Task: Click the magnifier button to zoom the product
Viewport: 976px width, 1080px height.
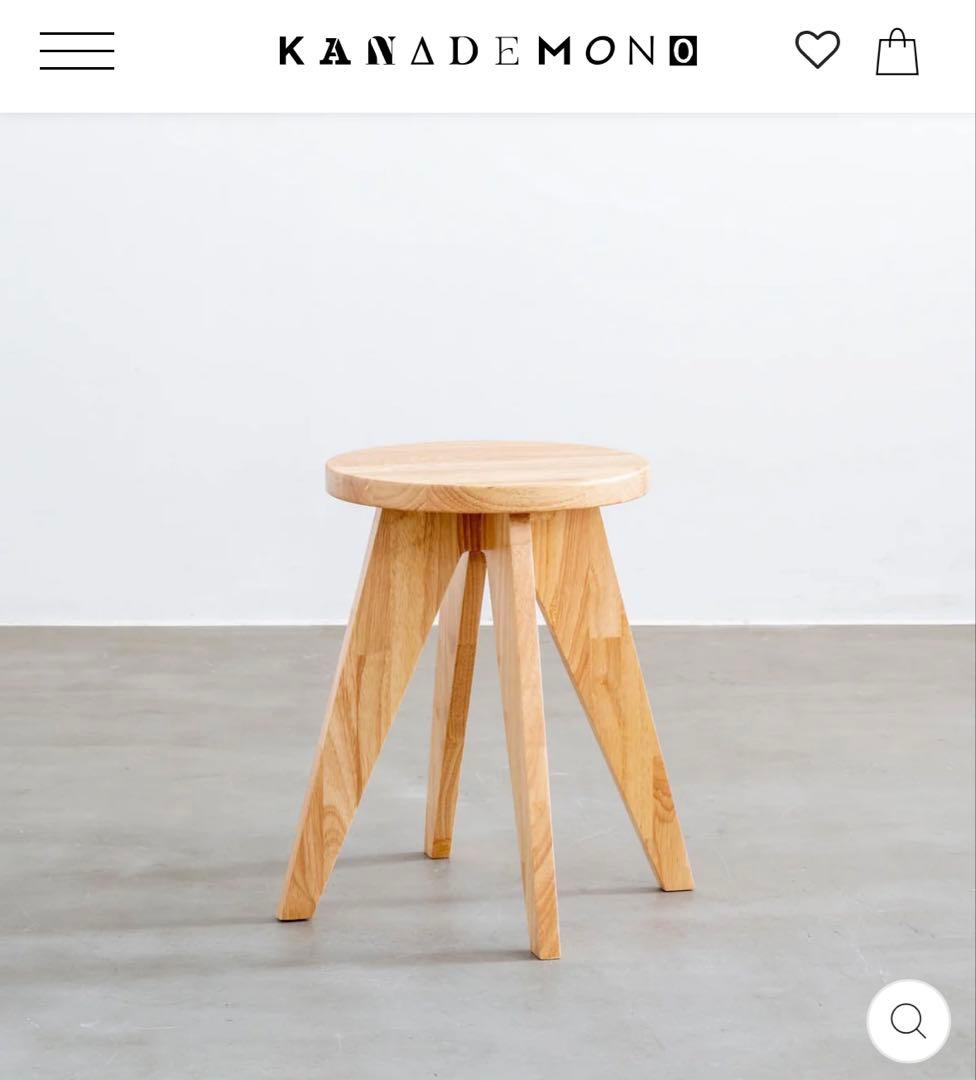Action: coord(908,1020)
